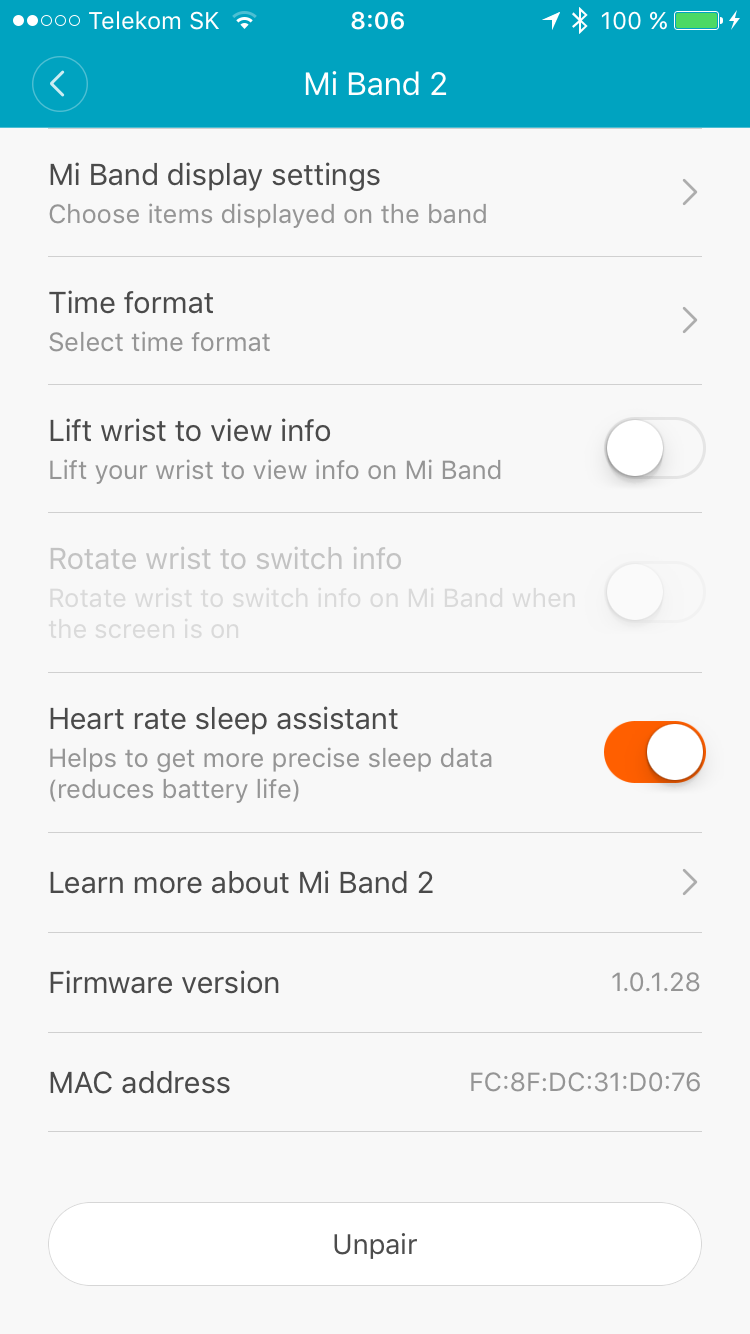Expand the Mi Band display settings chevron
Image resolution: width=750 pixels, height=1334 pixels.
tap(688, 192)
